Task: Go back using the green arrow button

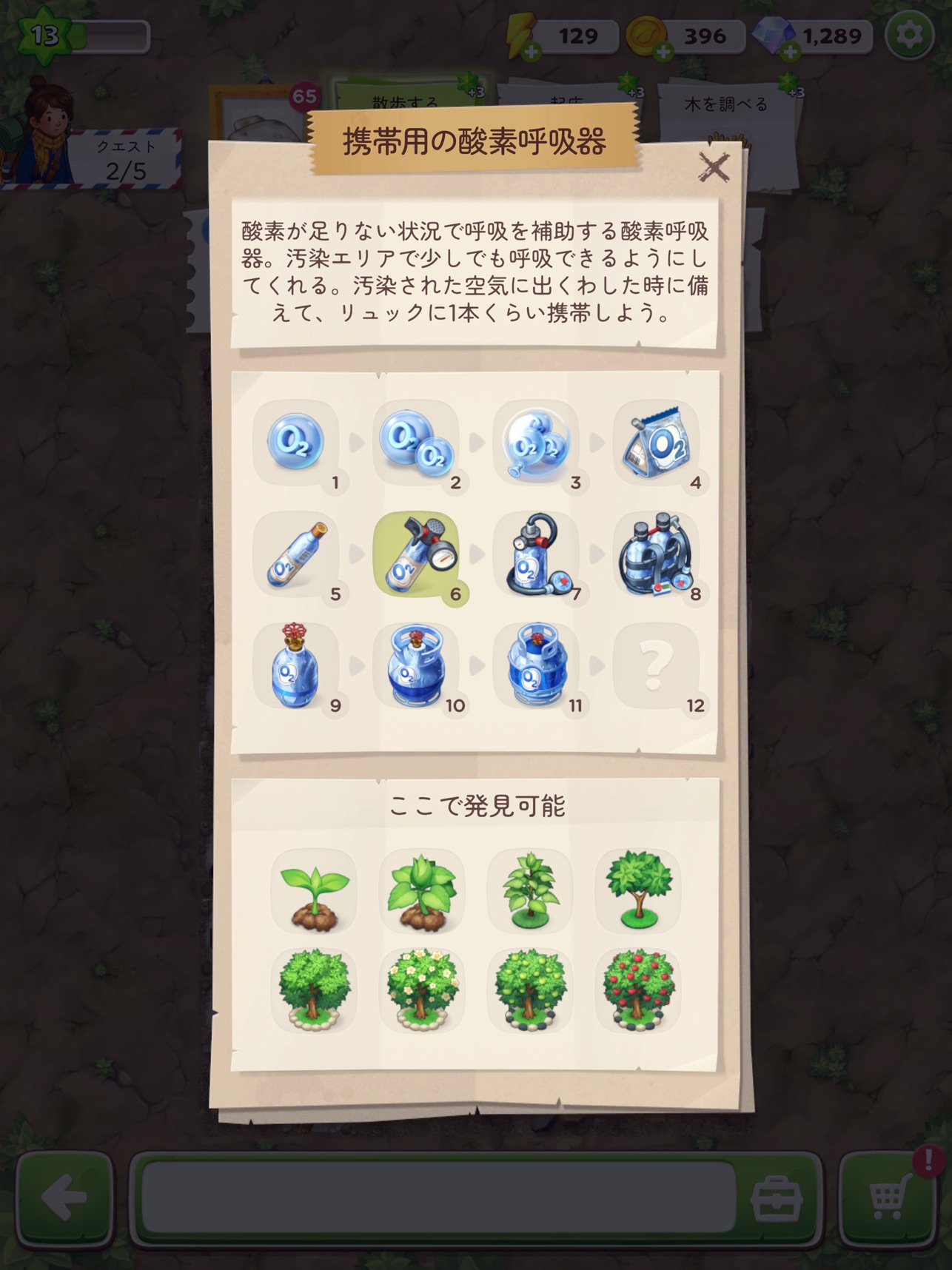Action: click(x=65, y=1198)
